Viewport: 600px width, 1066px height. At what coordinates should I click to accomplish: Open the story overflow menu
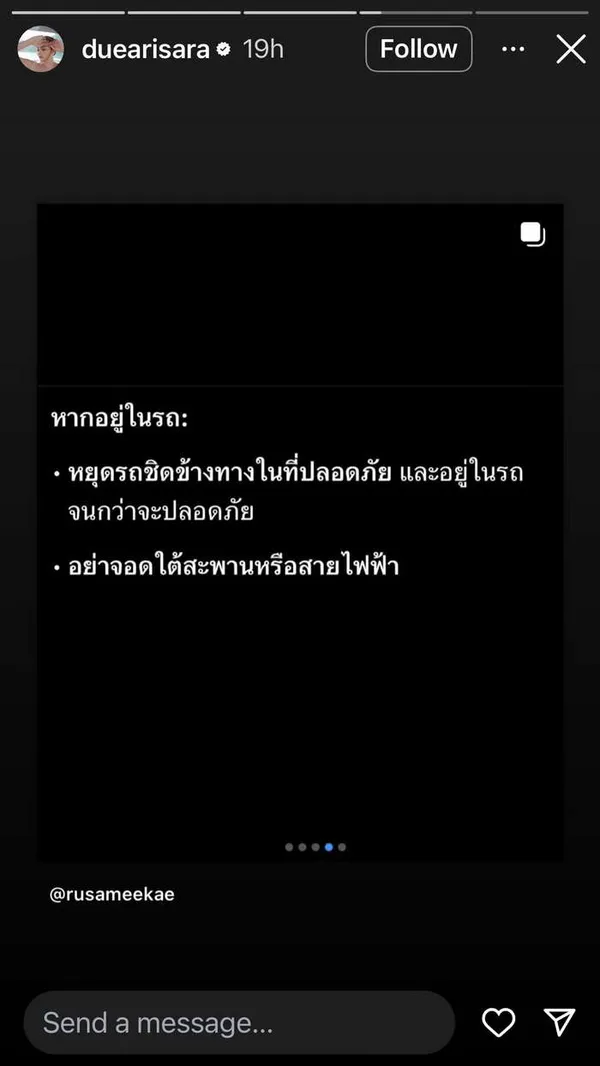click(513, 49)
